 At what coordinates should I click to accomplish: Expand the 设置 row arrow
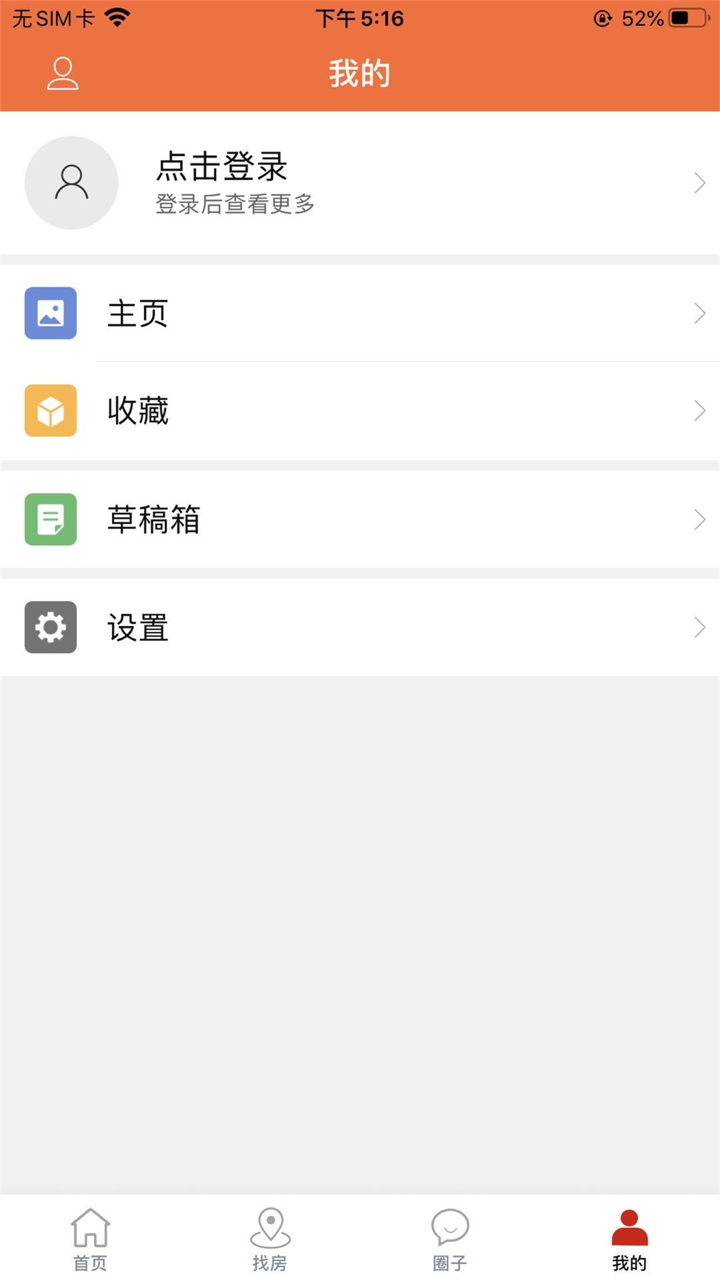tap(698, 627)
